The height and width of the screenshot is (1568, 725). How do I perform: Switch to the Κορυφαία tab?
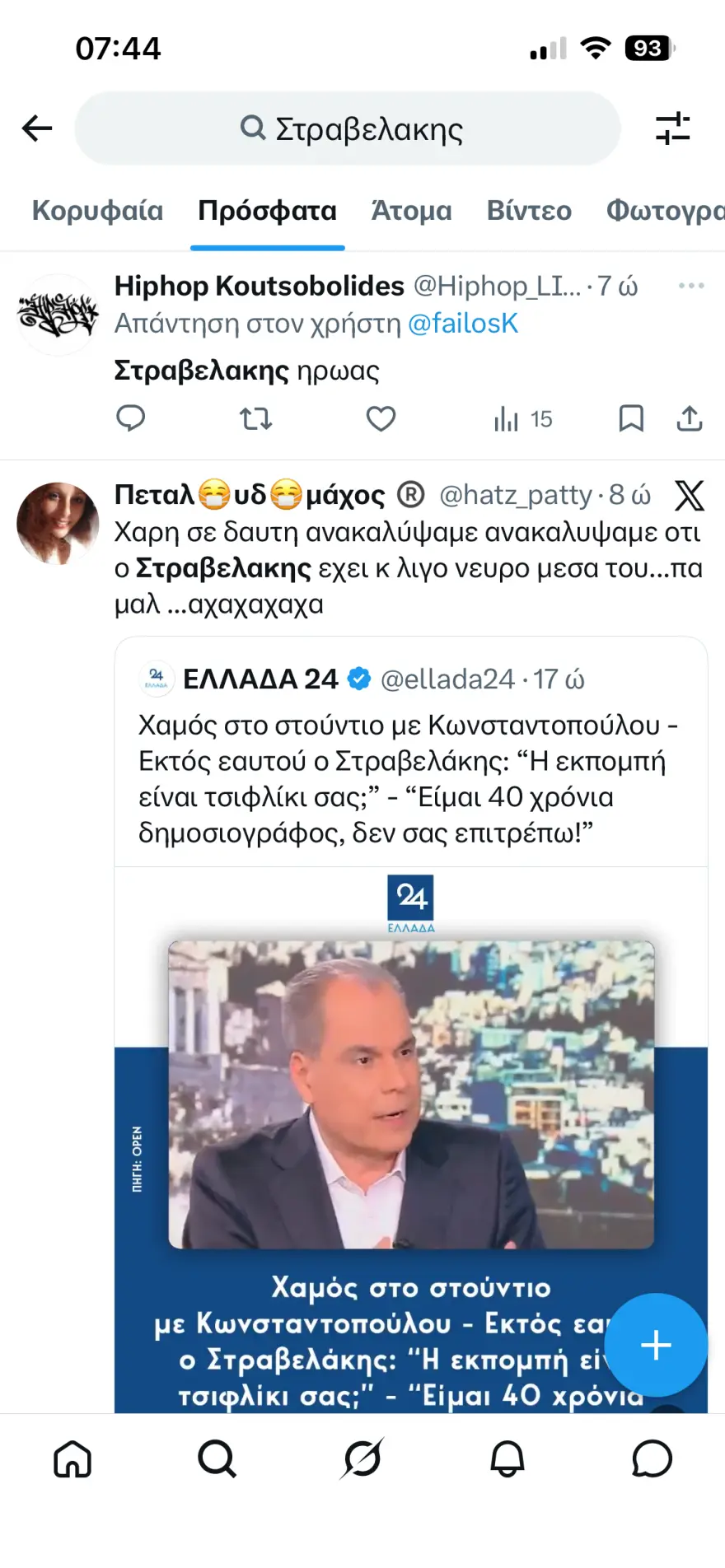(x=97, y=211)
